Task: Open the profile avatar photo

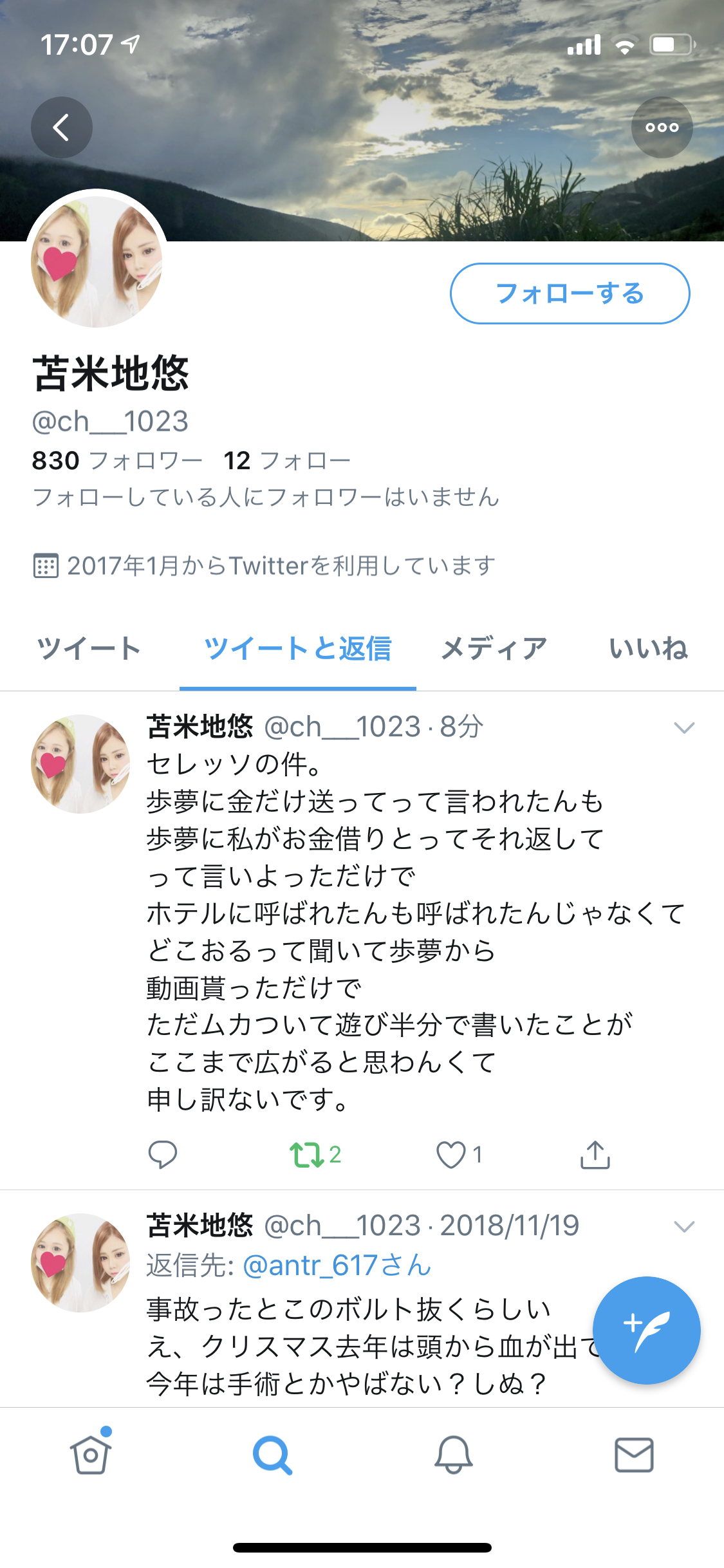Action: coord(97,261)
